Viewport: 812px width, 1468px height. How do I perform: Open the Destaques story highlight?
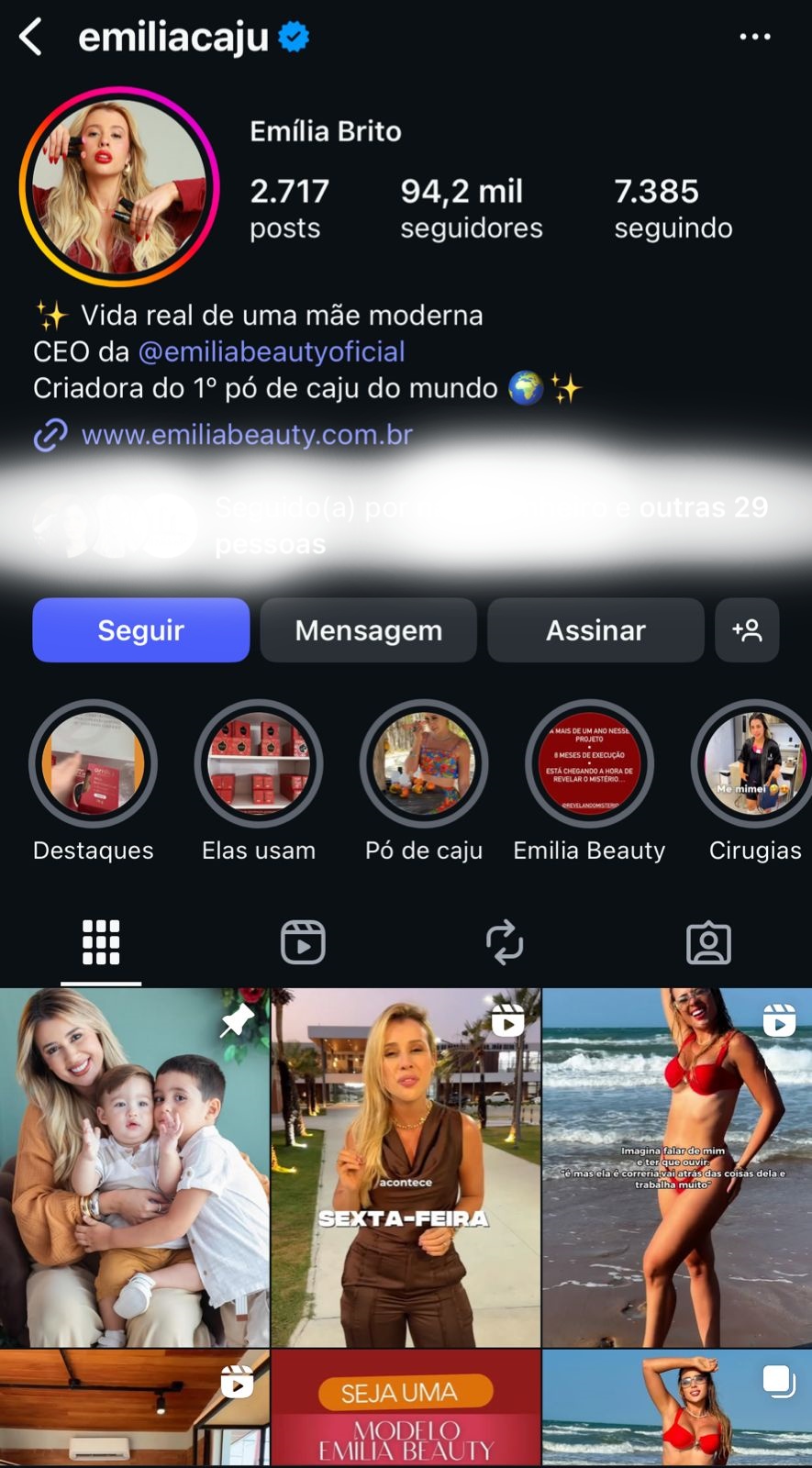pyautogui.click(x=94, y=764)
